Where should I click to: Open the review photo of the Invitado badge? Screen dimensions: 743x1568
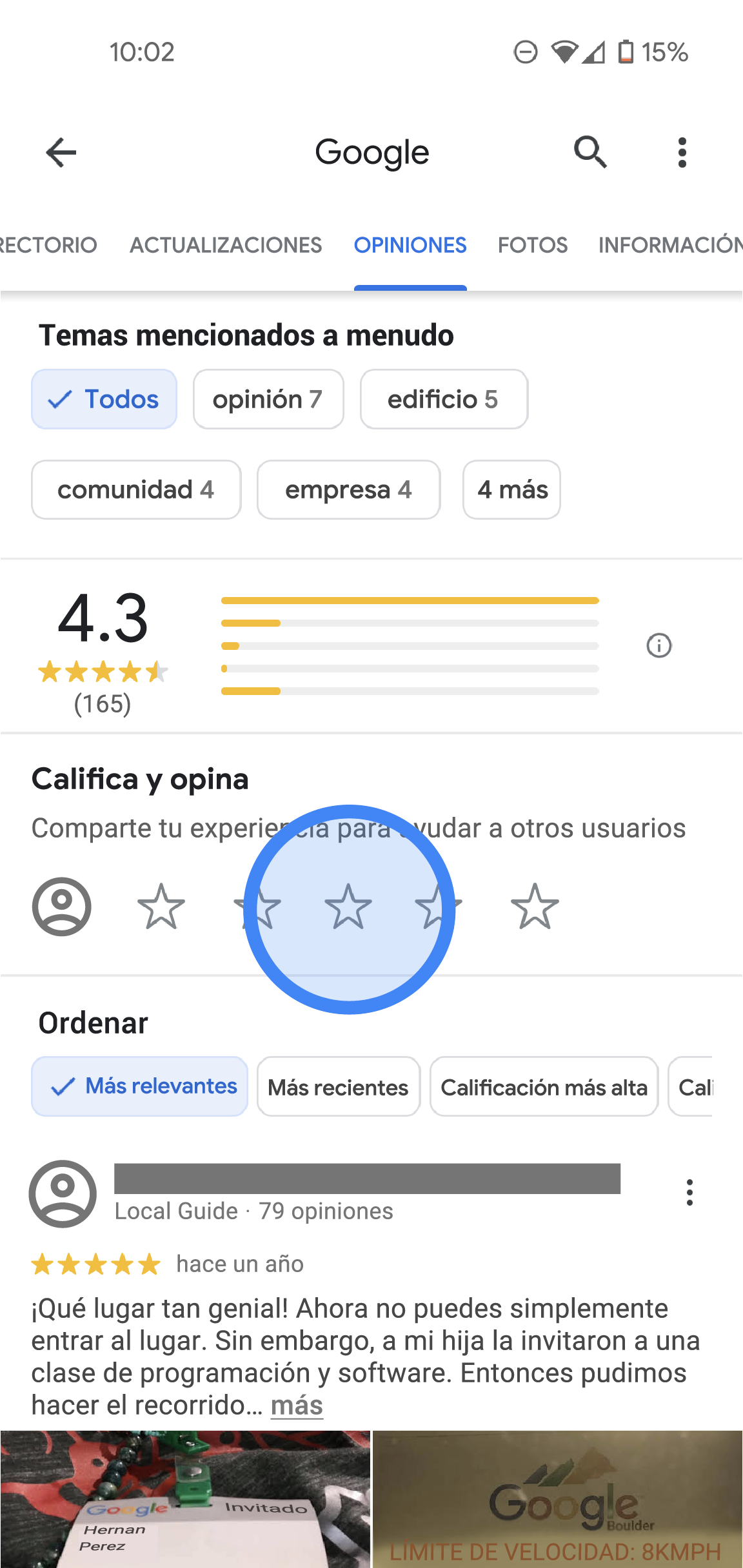(186, 1500)
